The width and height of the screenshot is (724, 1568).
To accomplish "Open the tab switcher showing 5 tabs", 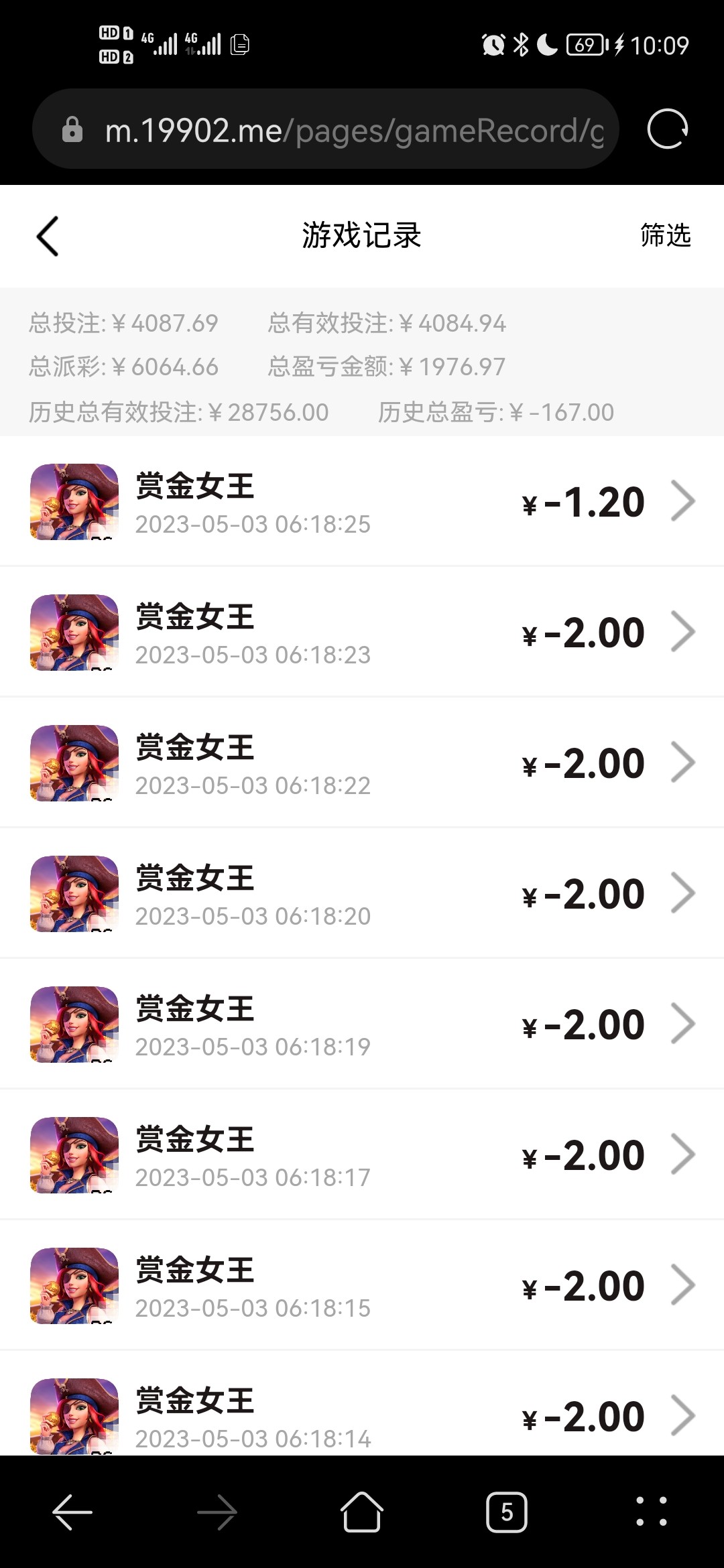I will pyautogui.click(x=507, y=1512).
